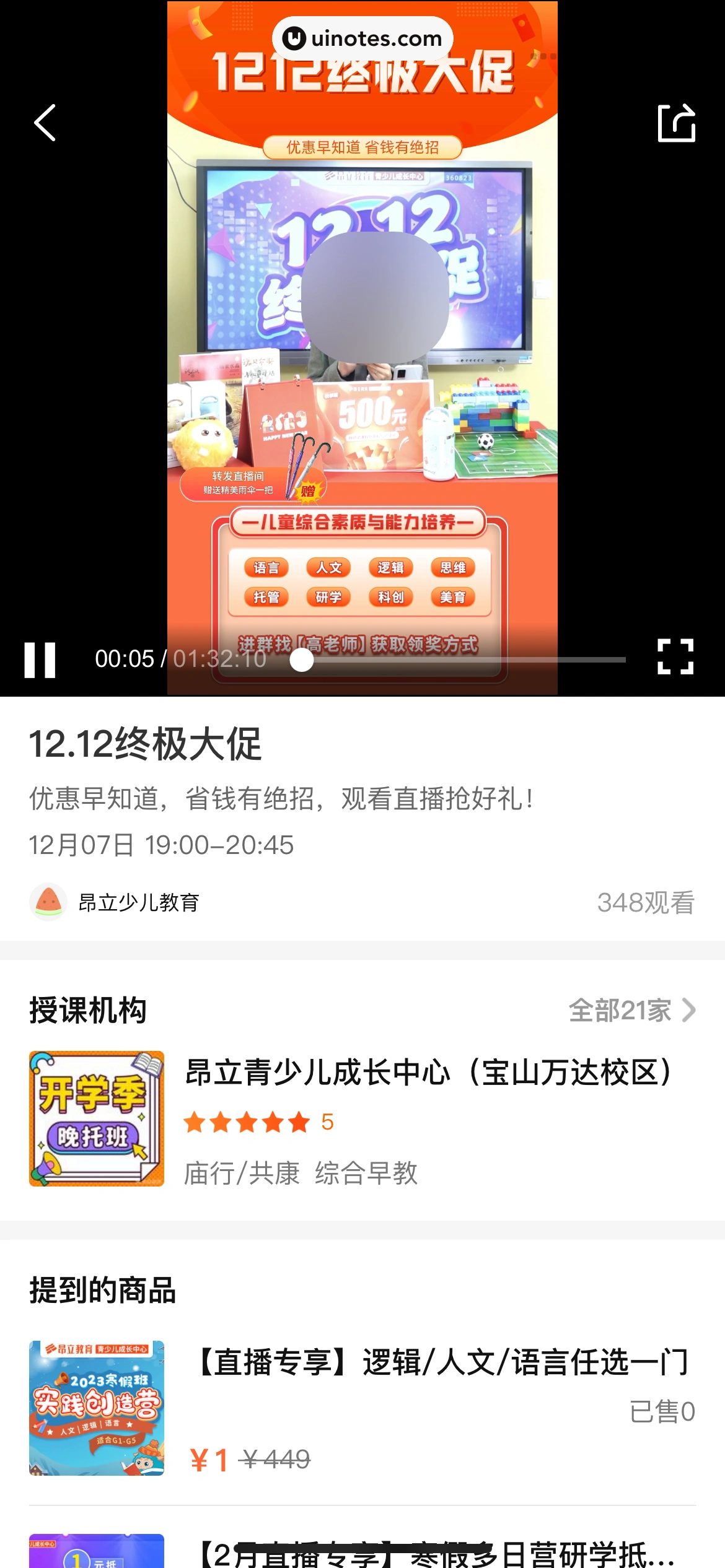Tap the uinotes.com logo badge
Screen dimensions: 725x1568
coord(362,38)
